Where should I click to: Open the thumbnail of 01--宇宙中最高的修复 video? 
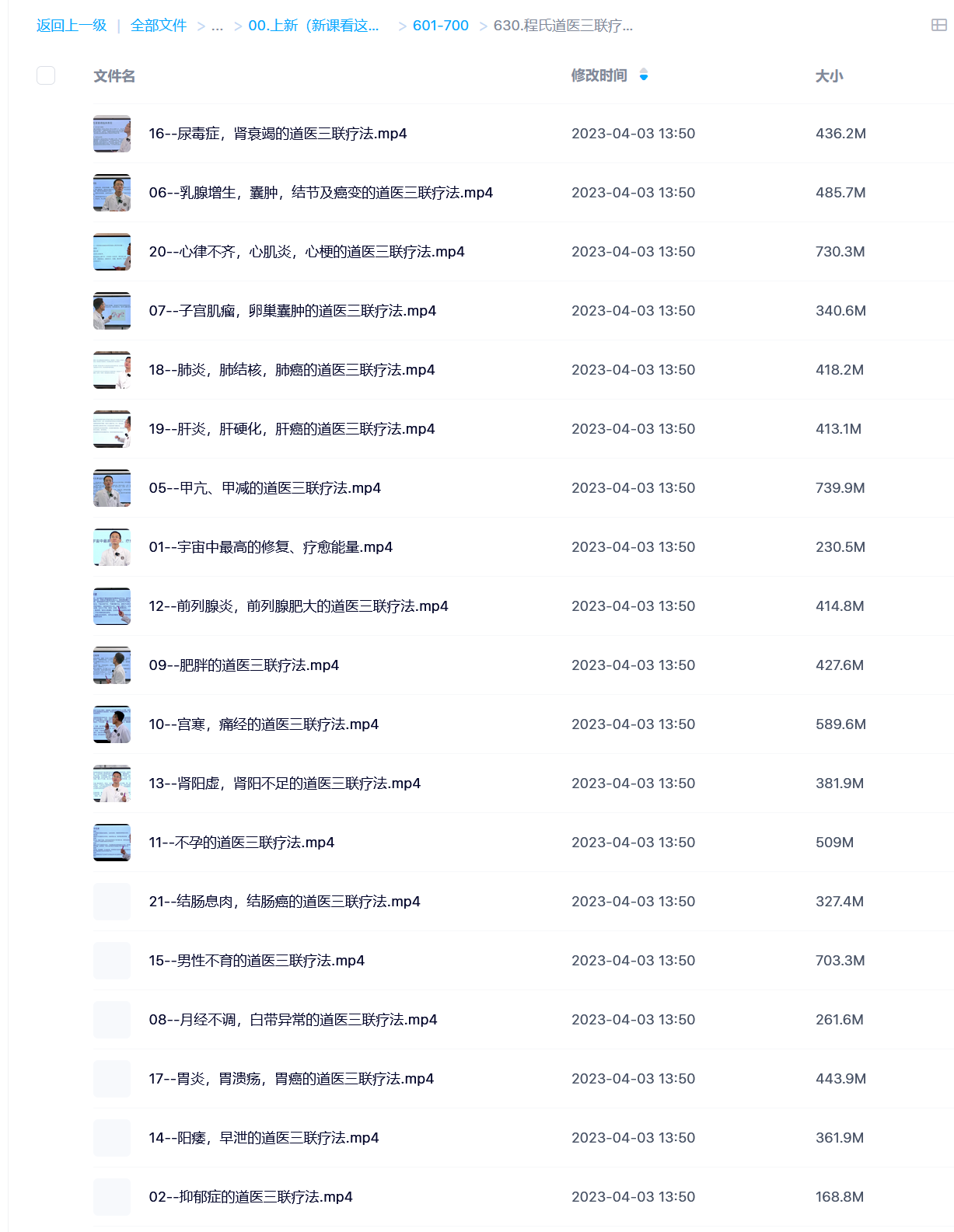[112, 546]
